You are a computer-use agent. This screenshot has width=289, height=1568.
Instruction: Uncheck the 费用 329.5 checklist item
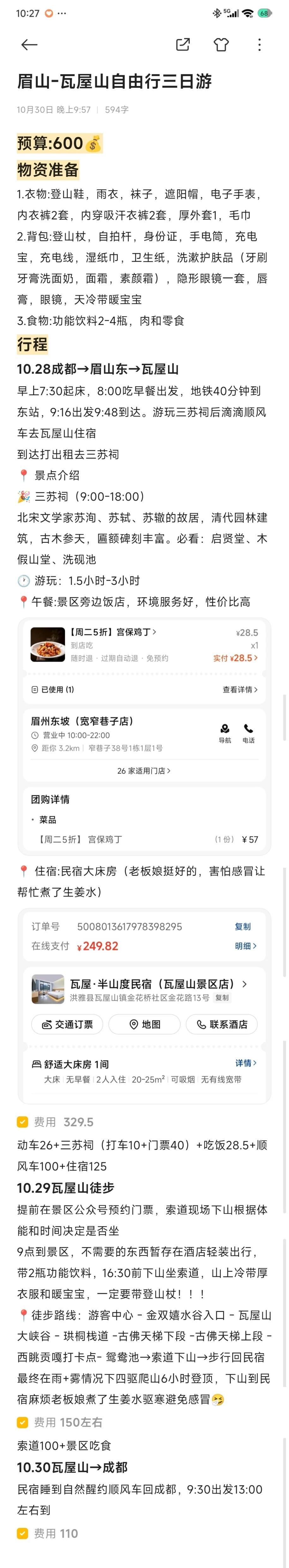[x=22, y=1122]
